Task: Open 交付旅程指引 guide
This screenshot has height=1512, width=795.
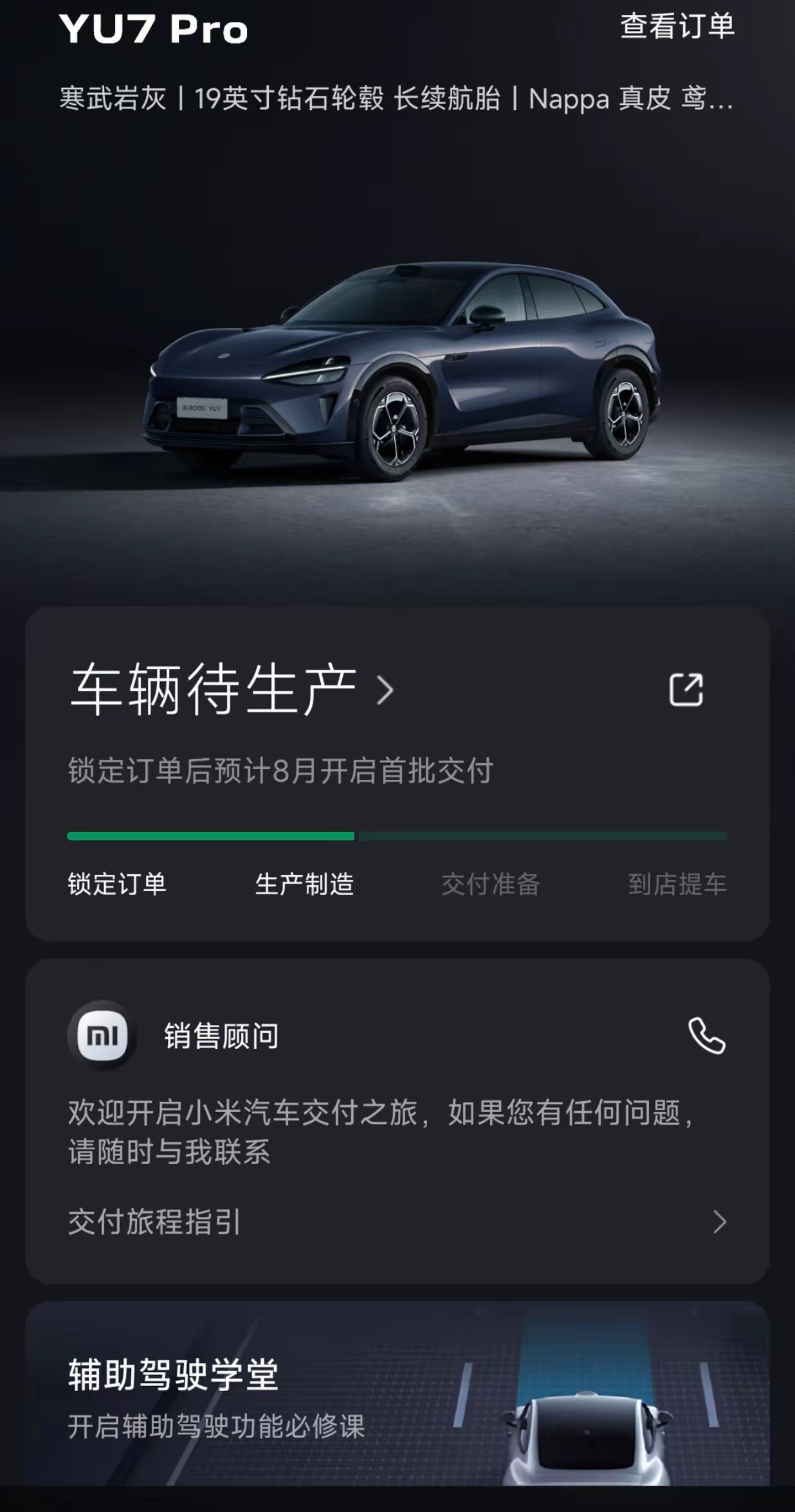Action: point(396,1221)
